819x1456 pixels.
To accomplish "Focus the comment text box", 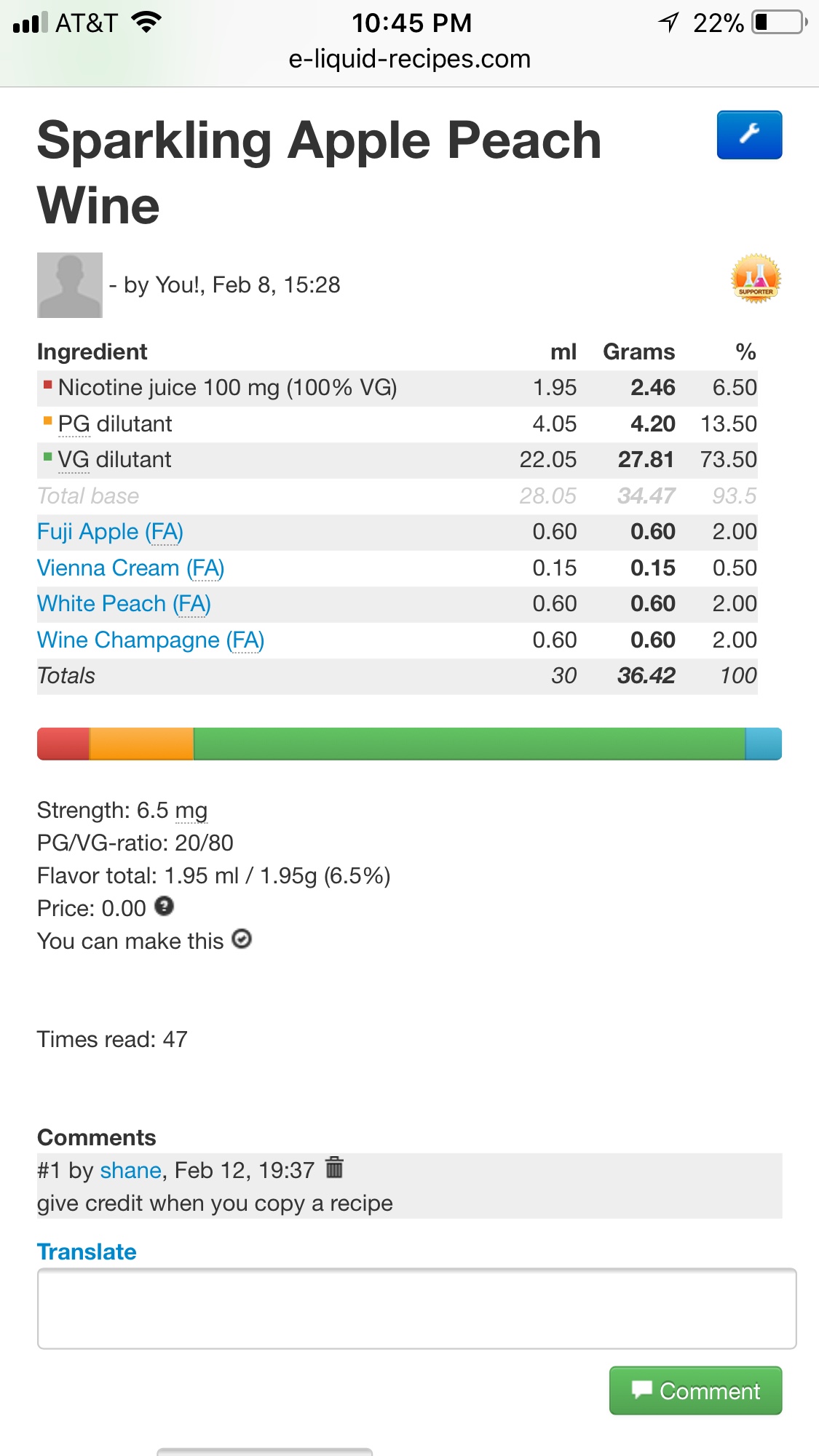I will 416,1308.
